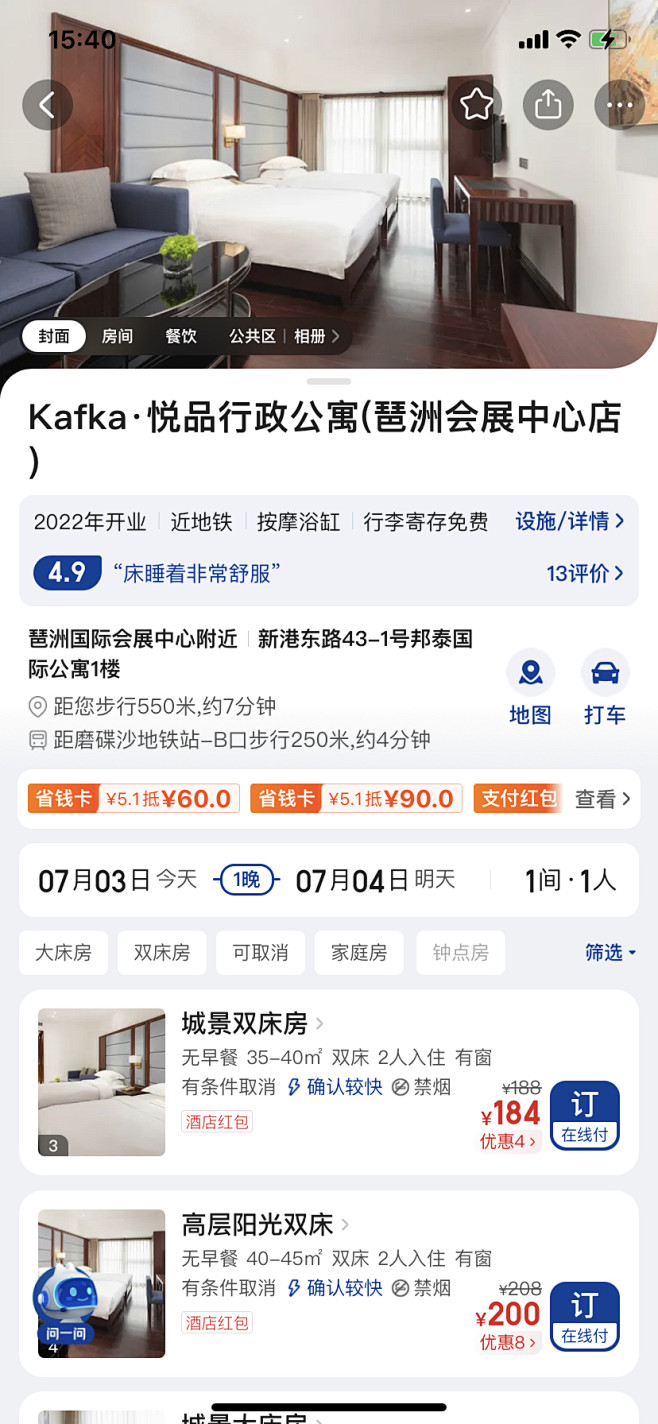This screenshot has height=1424, width=658.
Task: Switch photo gallery to 房间 tab
Action: tap(117, 336)
